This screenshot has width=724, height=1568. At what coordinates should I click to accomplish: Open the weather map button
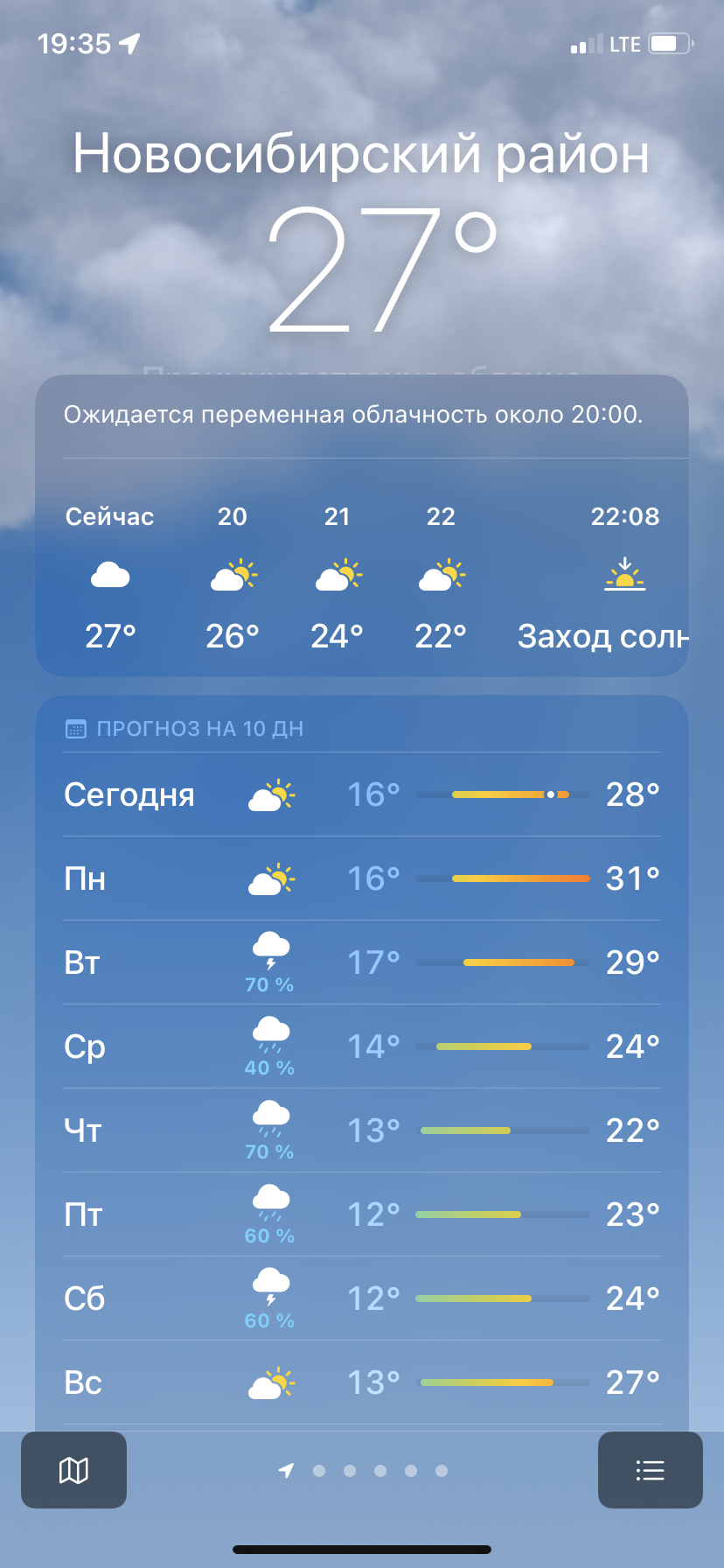73,1470
